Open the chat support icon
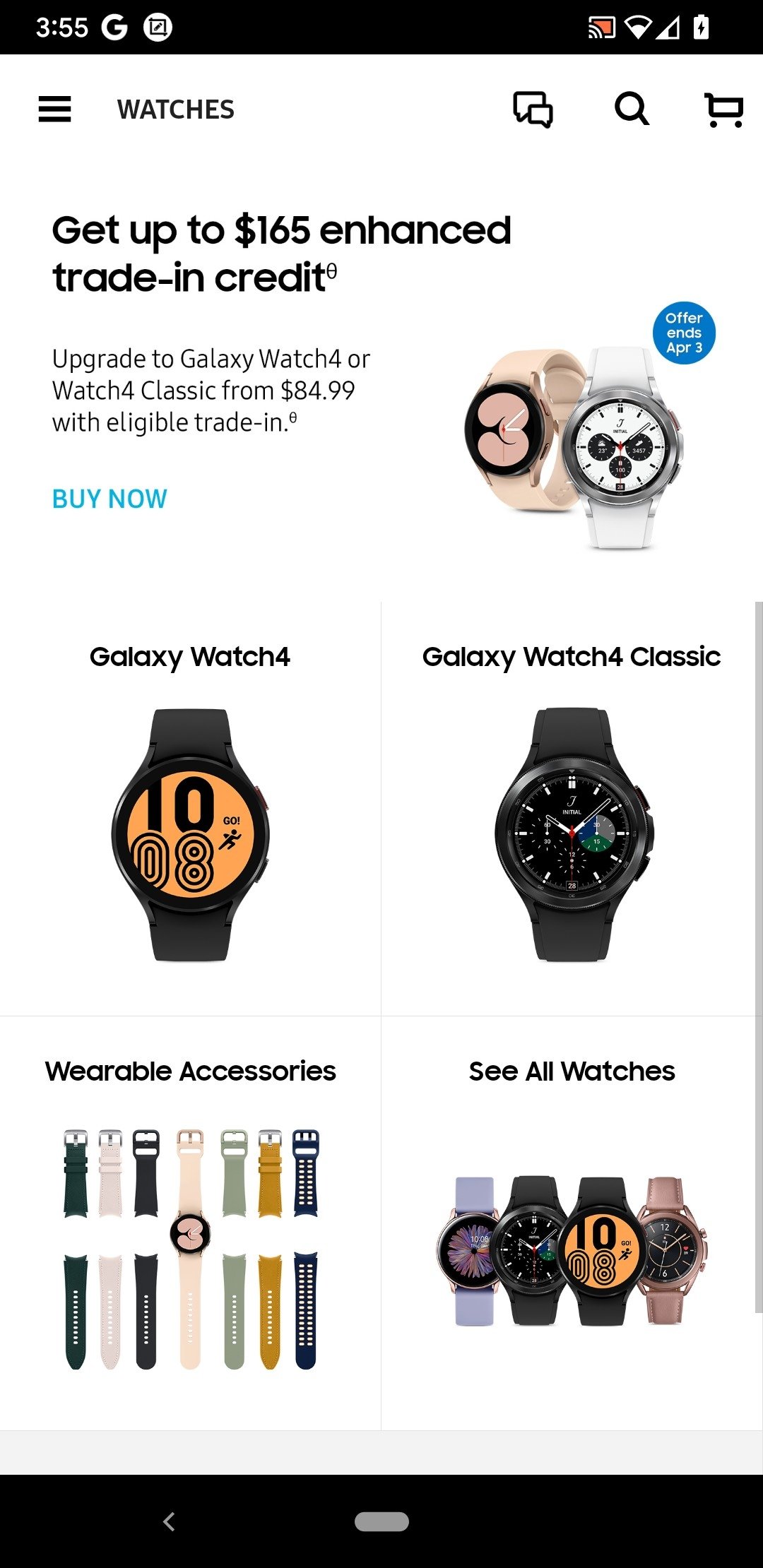This screenshot has width=763, height=1568. [x=533, y=109]
